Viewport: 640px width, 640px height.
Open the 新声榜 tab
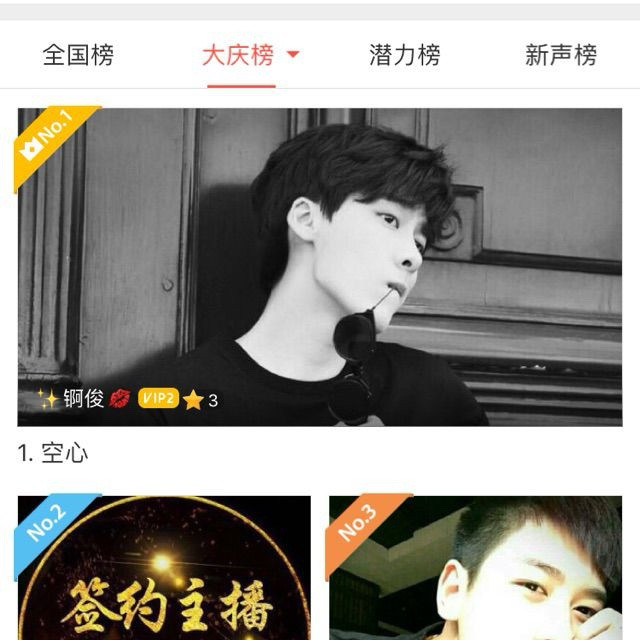[x=560, y=55]
